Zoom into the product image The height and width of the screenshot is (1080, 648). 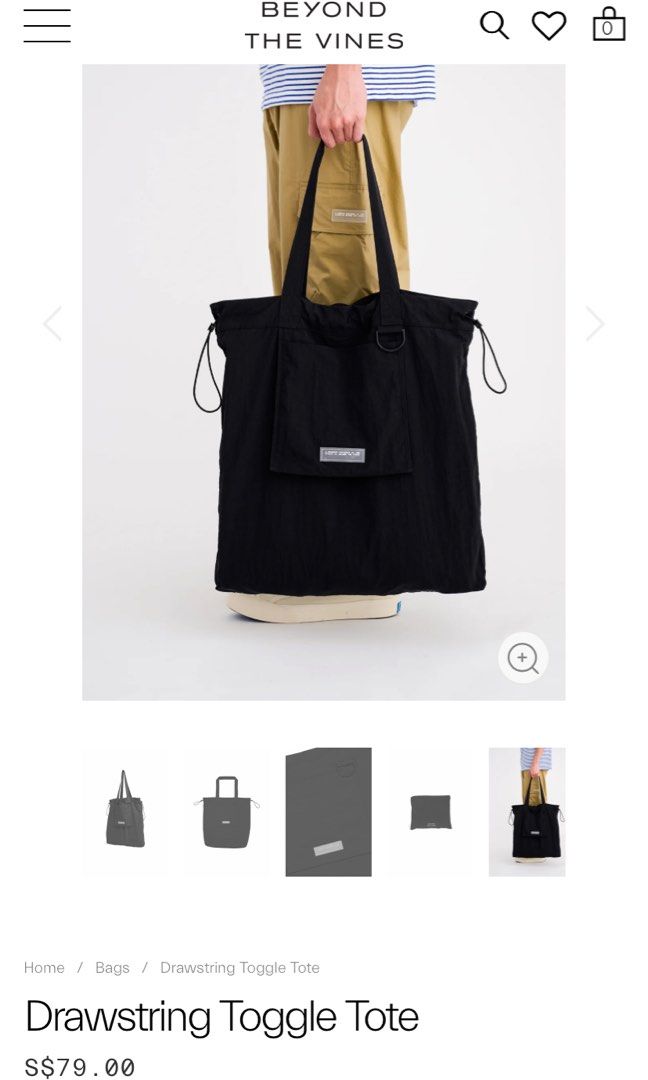click(523, 658)
